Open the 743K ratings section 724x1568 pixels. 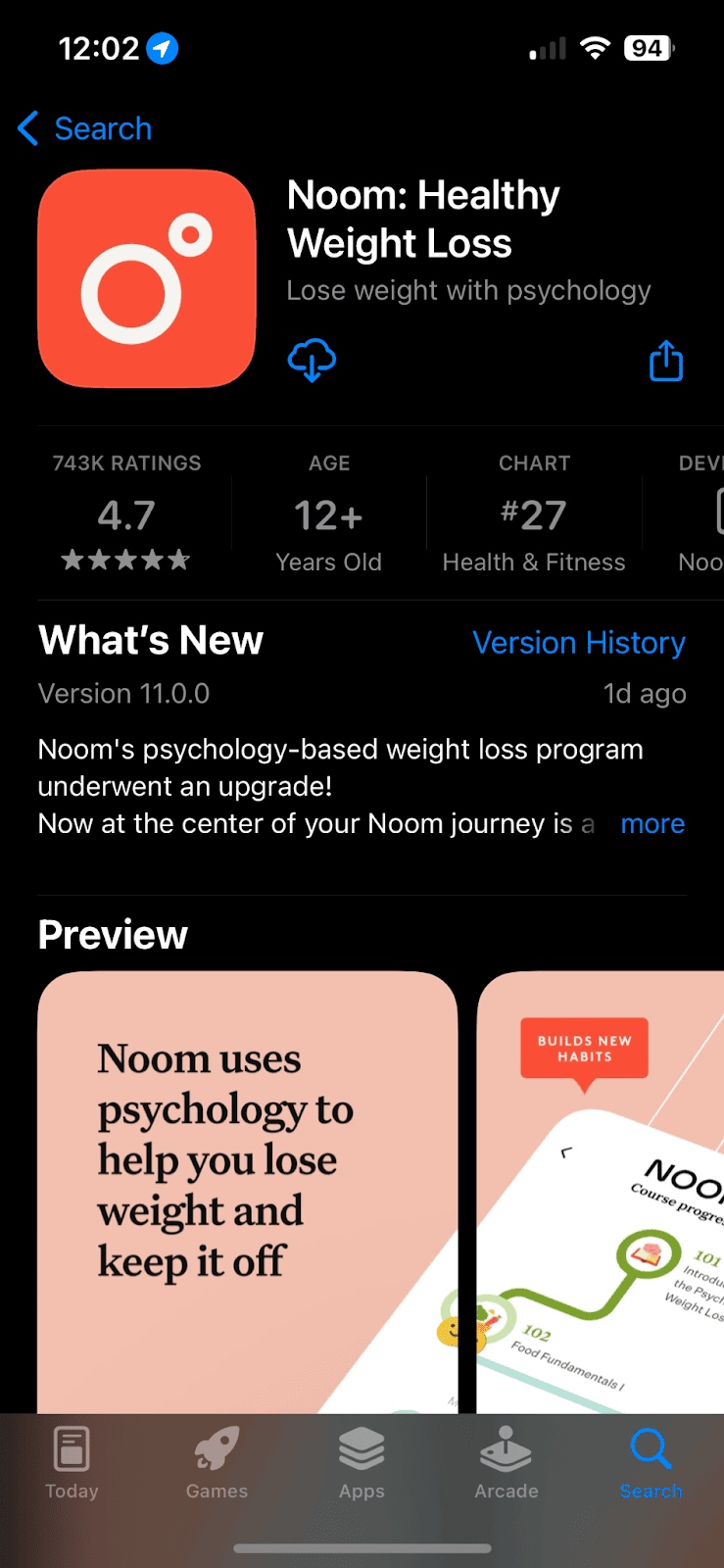point(126,515)
